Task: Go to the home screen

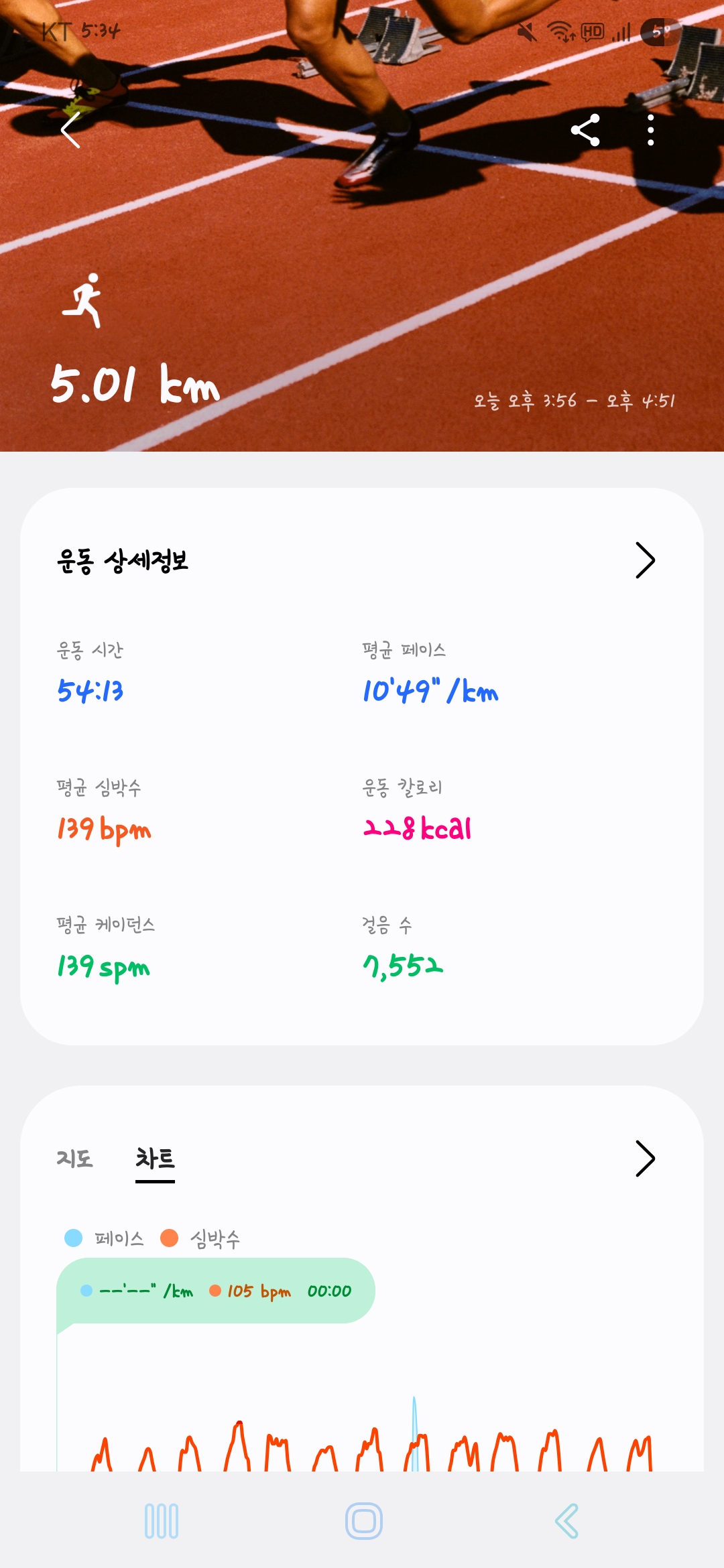Action: (363, 1521)
